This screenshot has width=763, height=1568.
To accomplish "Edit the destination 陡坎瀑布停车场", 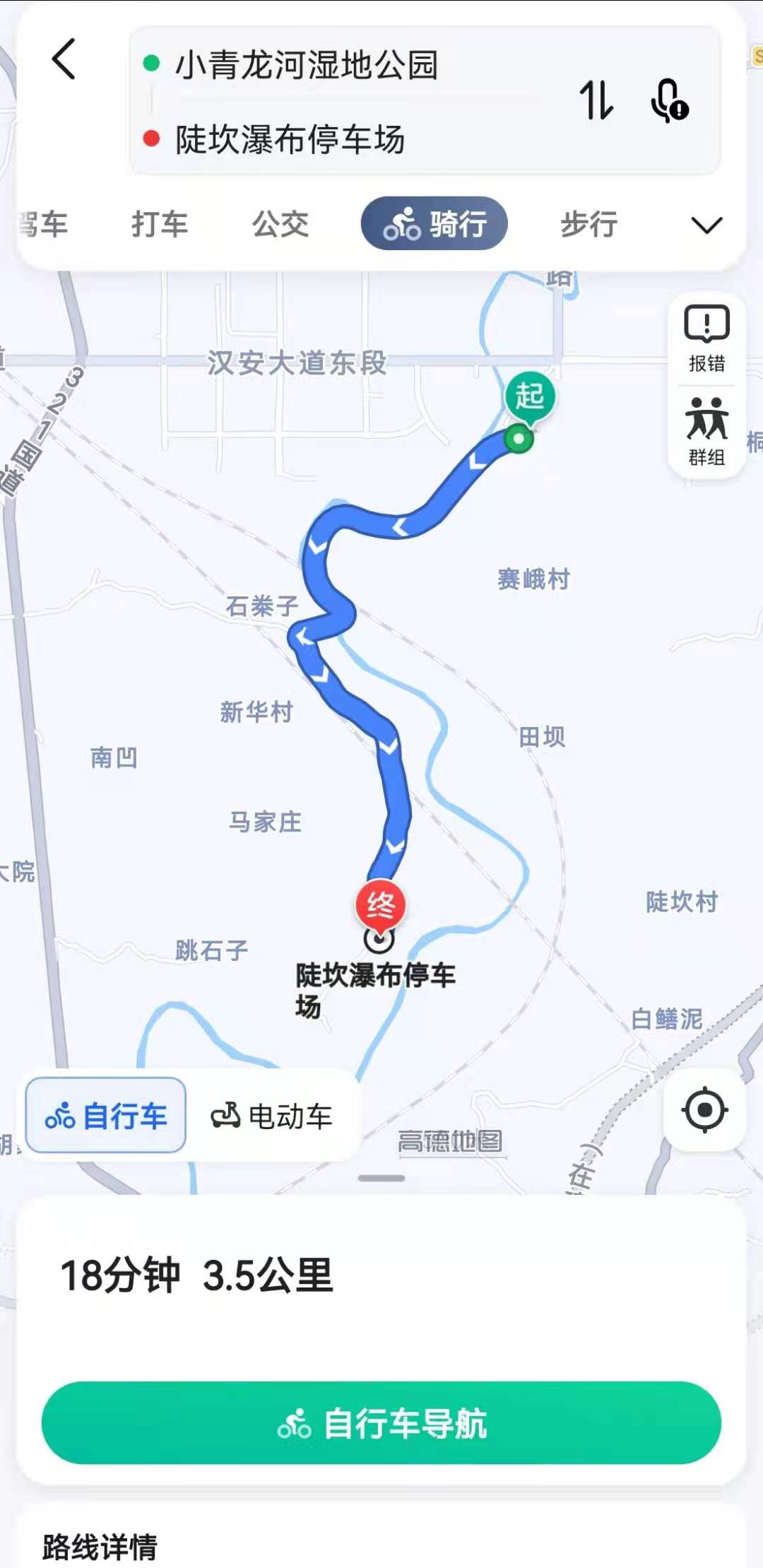I will tap(290, 139).
